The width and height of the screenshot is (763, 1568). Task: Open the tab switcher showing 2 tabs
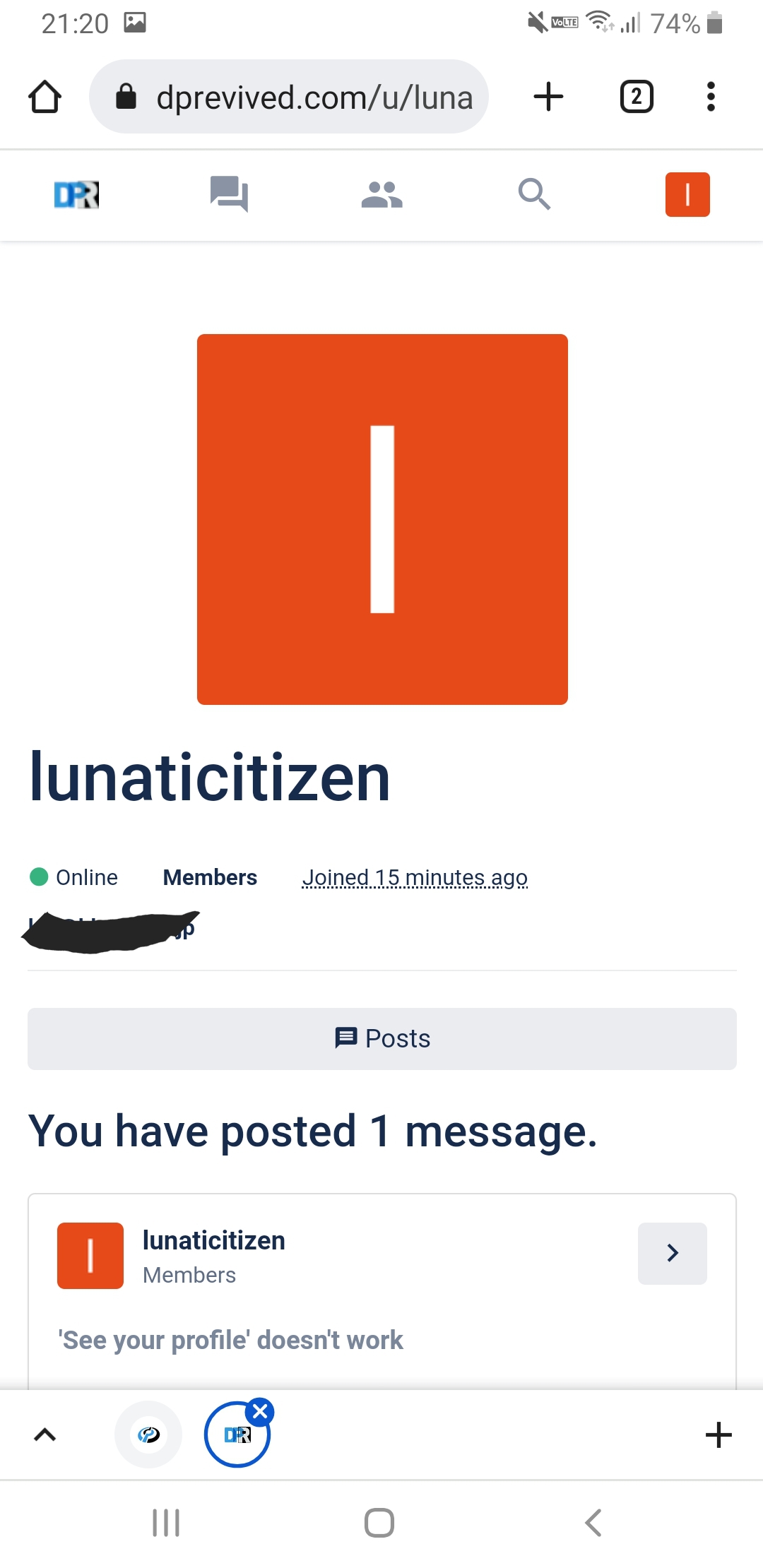pos(637,97)
